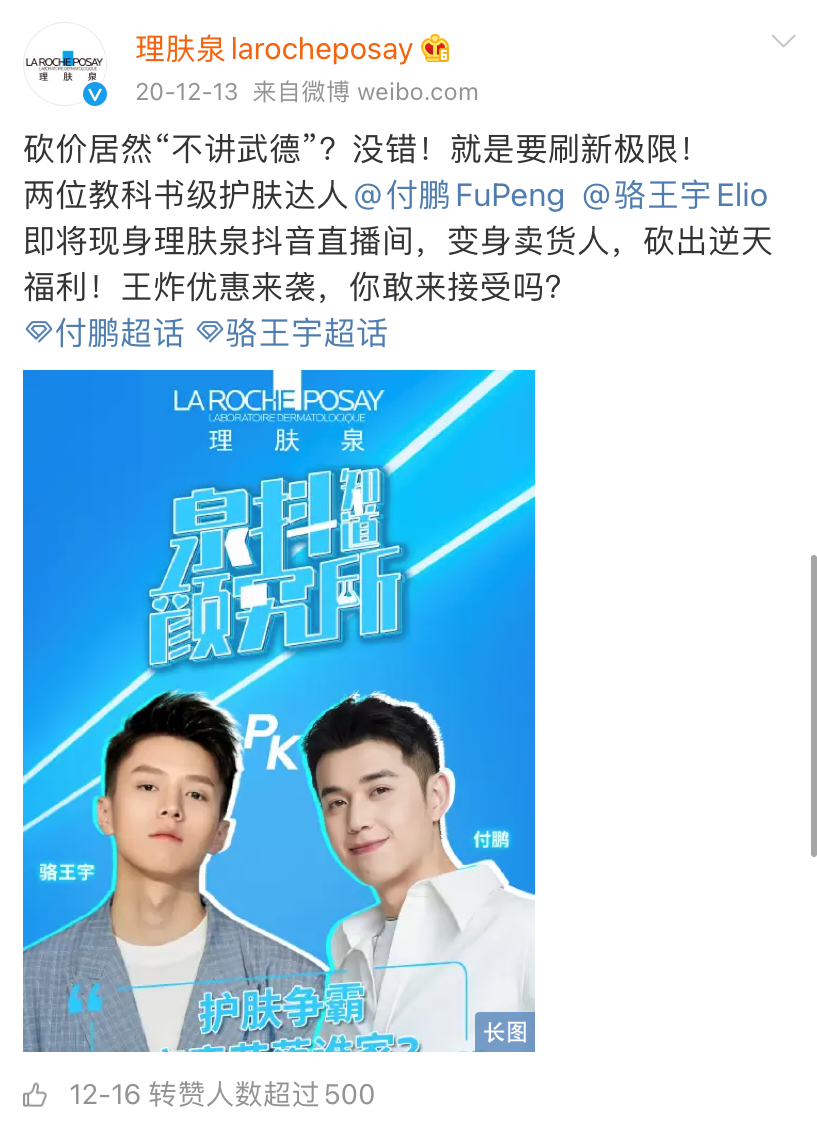Screen dimensions: 817x1122
Task: Visit 付鹏超话 super topic
Action: point(105,333)
